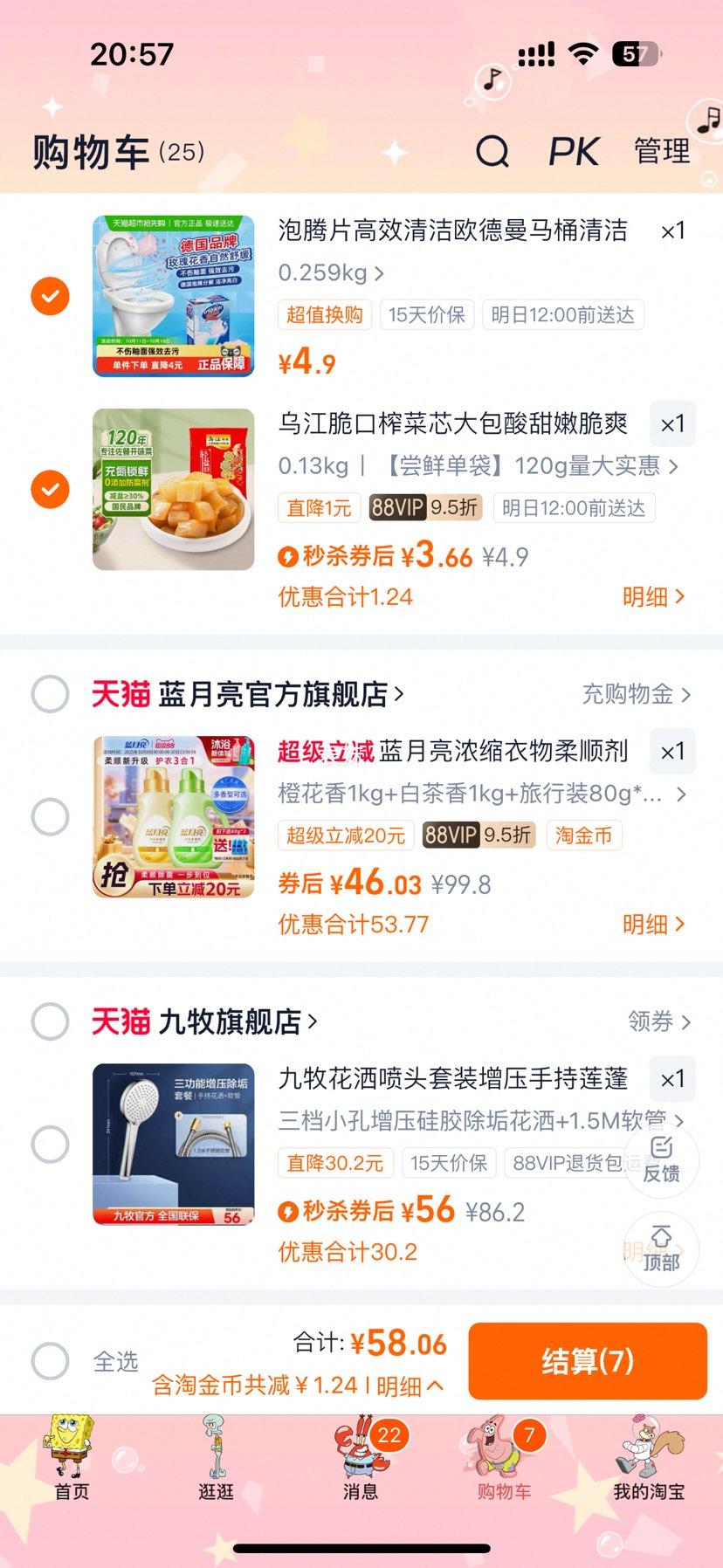The height and width of the screenshot is (1568, 723).
Task: Change quantity of 蓝月亮 softener
Action: coord(672,752)
